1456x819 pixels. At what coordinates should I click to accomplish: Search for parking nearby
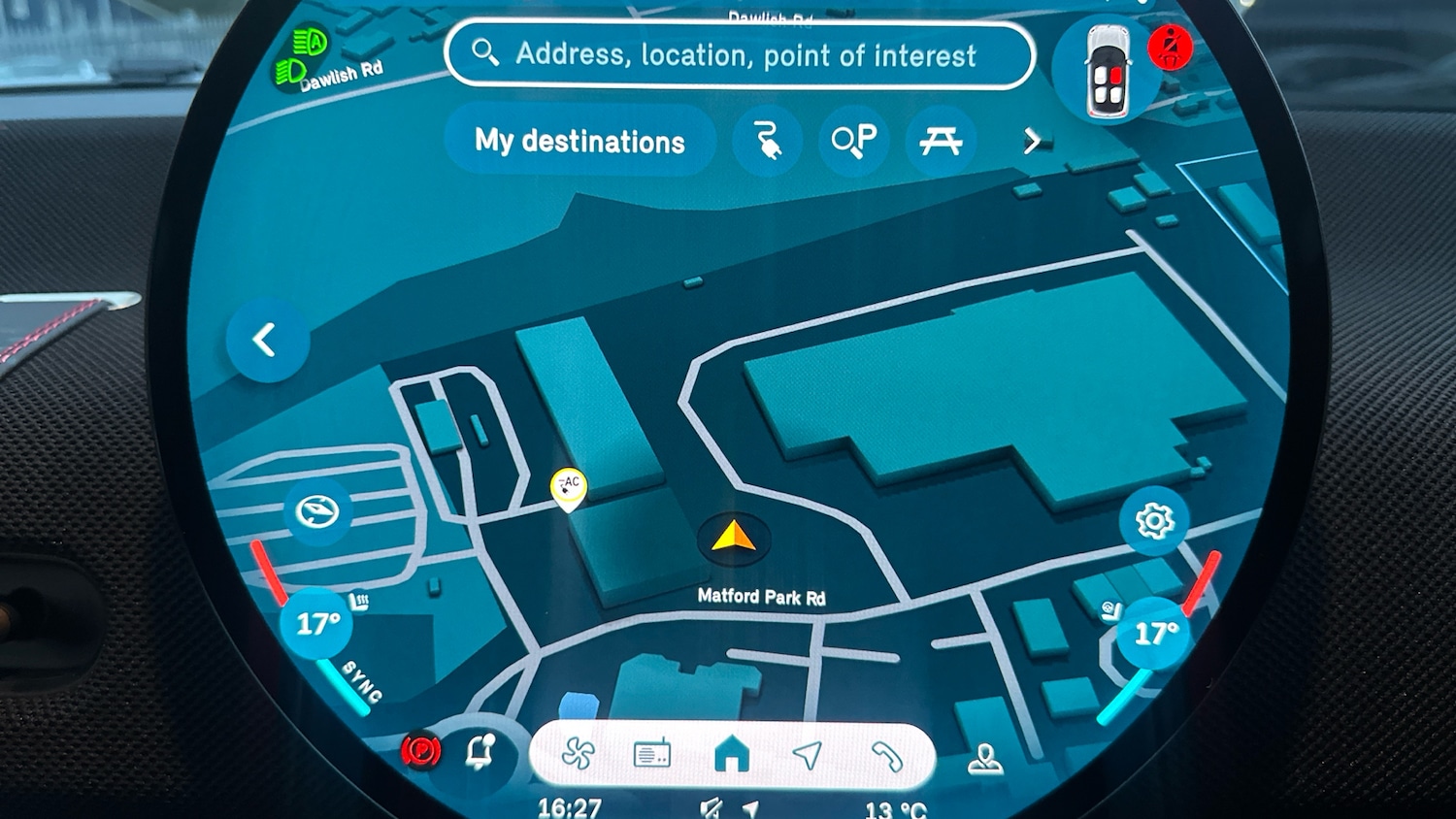[853, 142]
